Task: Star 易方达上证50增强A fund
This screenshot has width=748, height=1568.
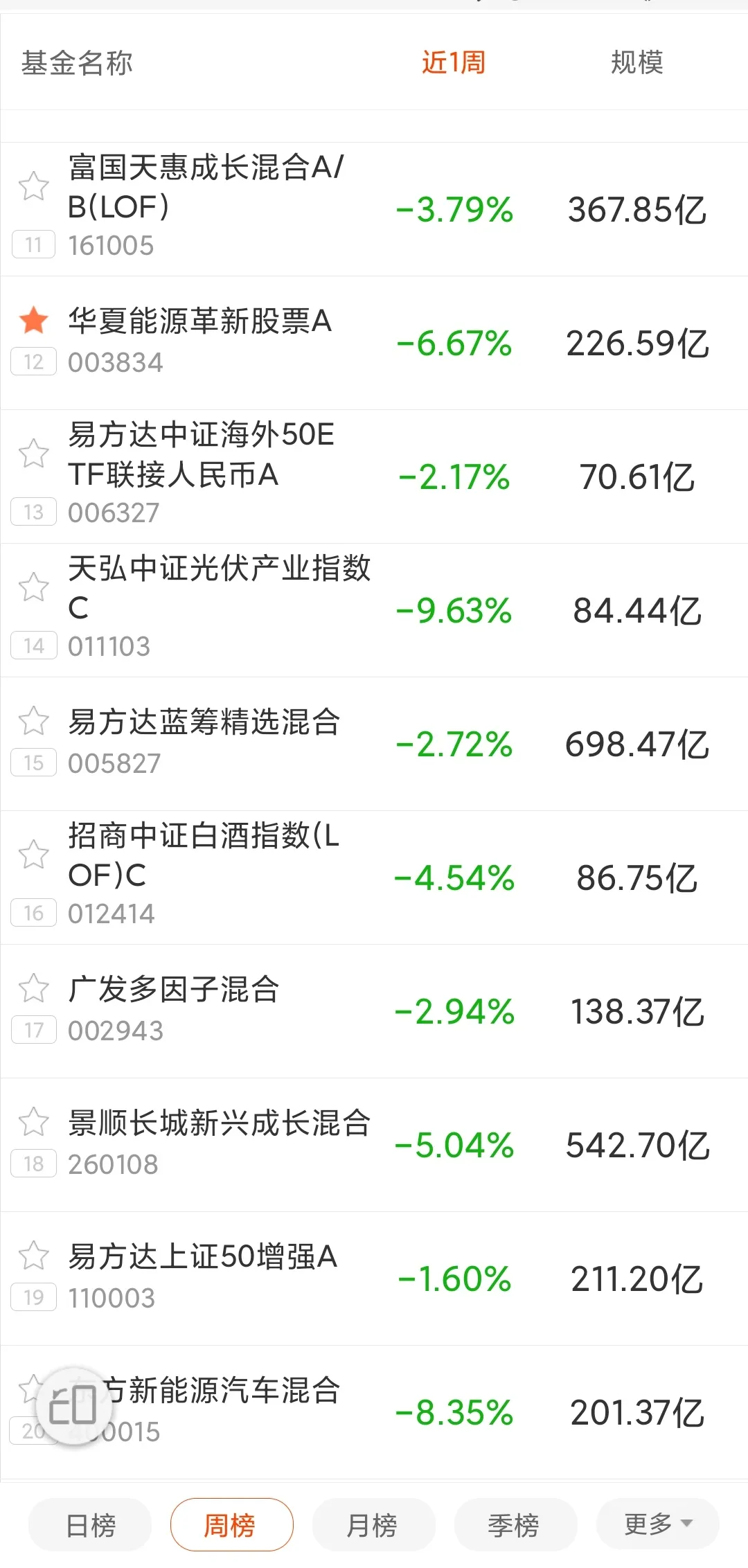Action: (33, 1255)
